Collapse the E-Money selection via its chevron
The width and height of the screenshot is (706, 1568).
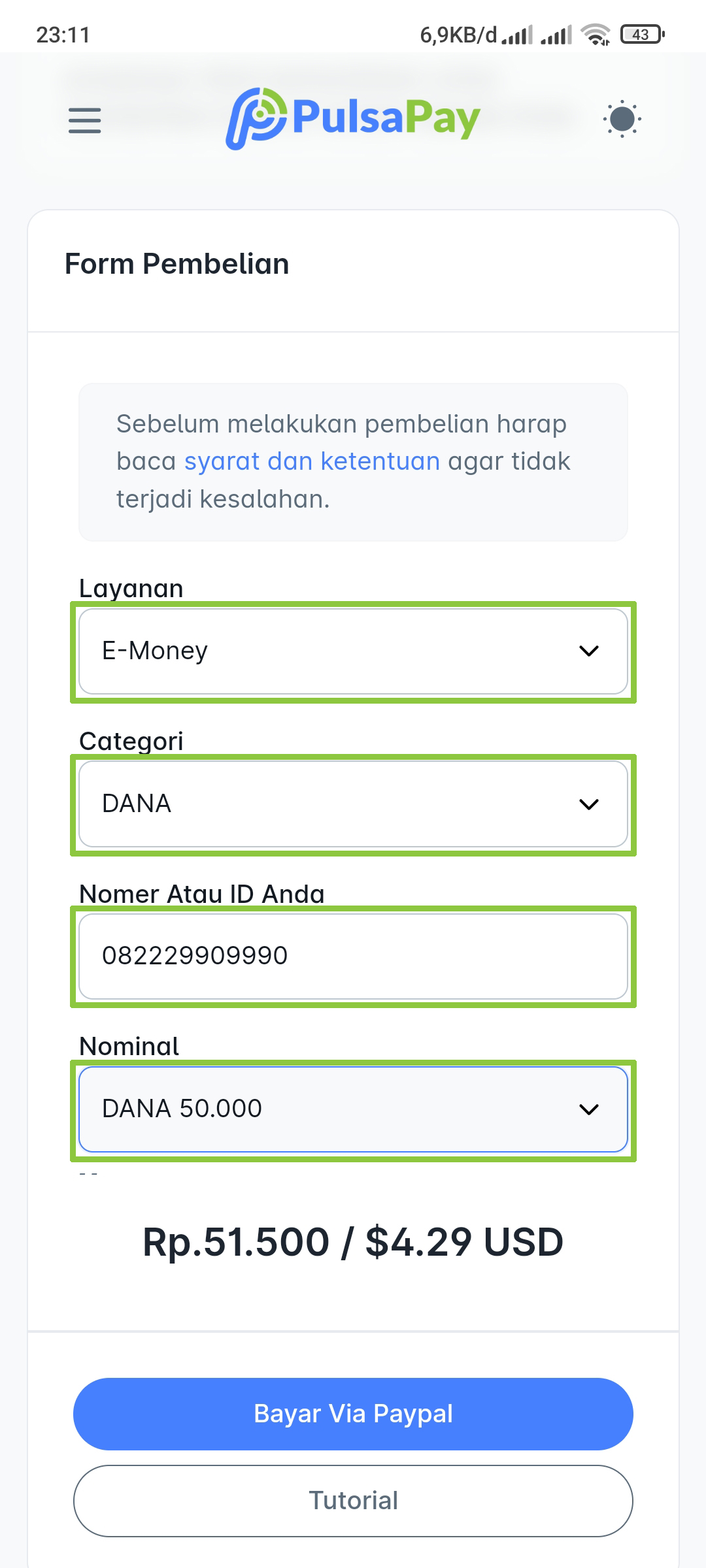[x=589, y=651]
